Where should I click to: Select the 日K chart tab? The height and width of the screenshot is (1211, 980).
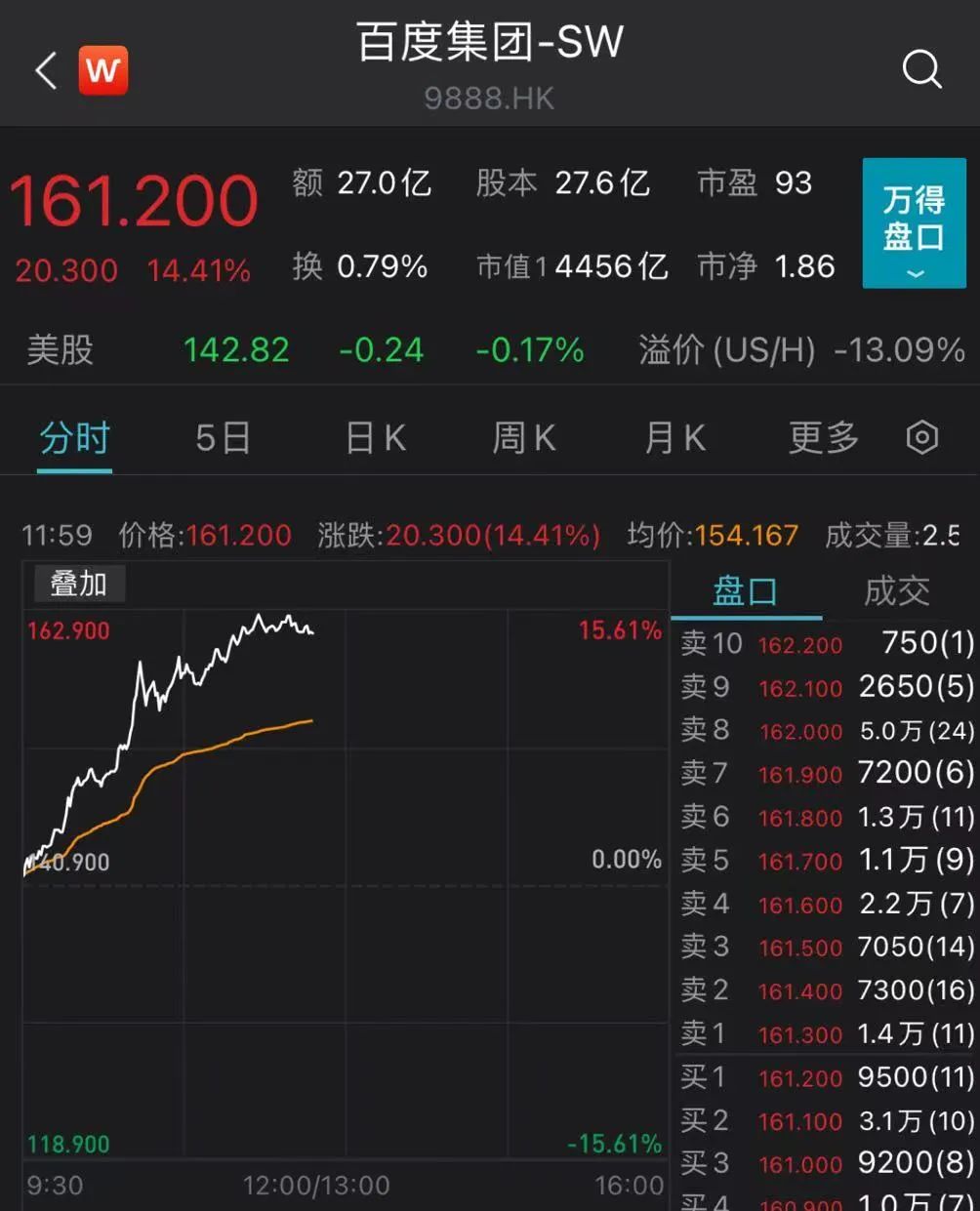tap(376, 438)
